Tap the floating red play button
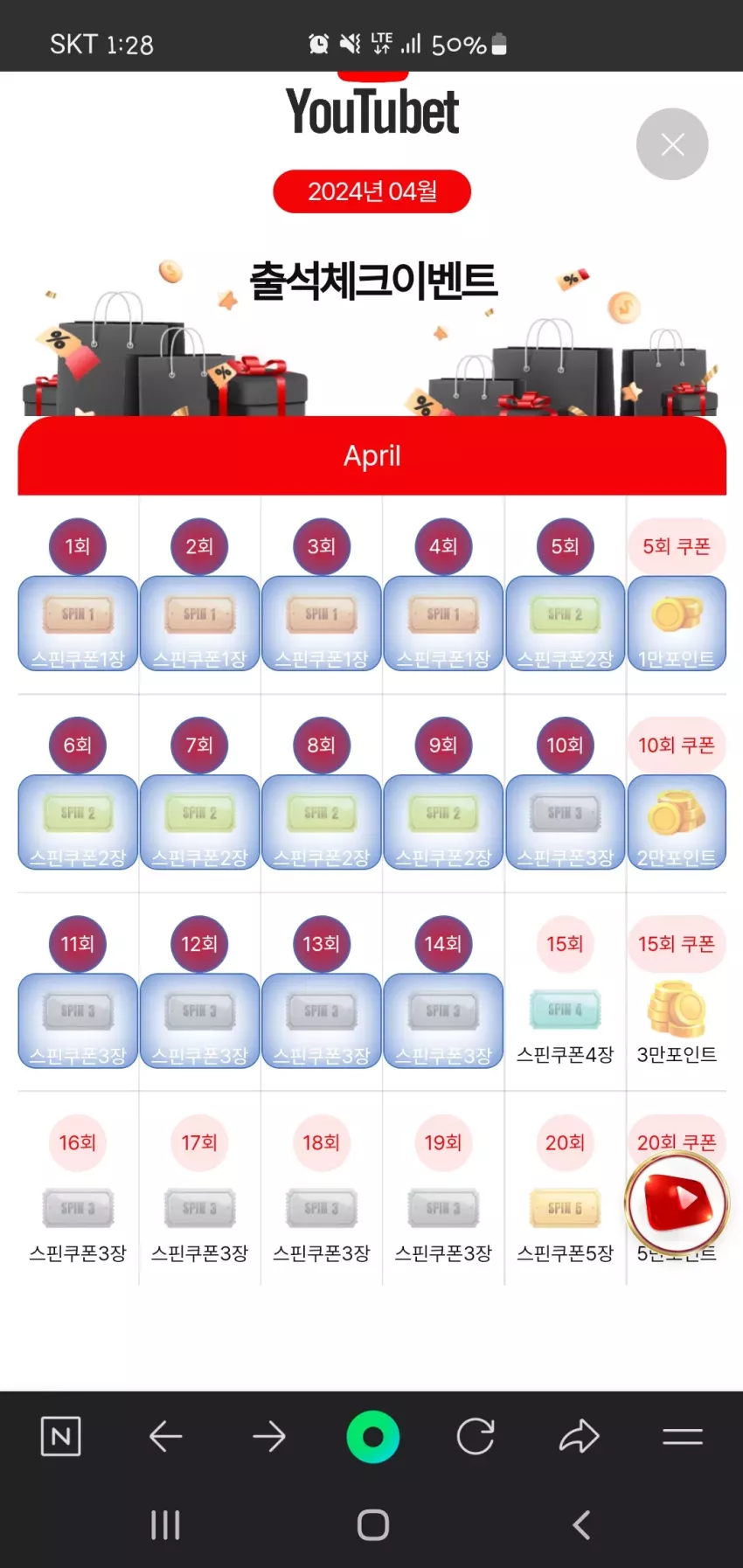Screen dimensions: 743x1568 pyautogui.click(x=677, y=1204)
